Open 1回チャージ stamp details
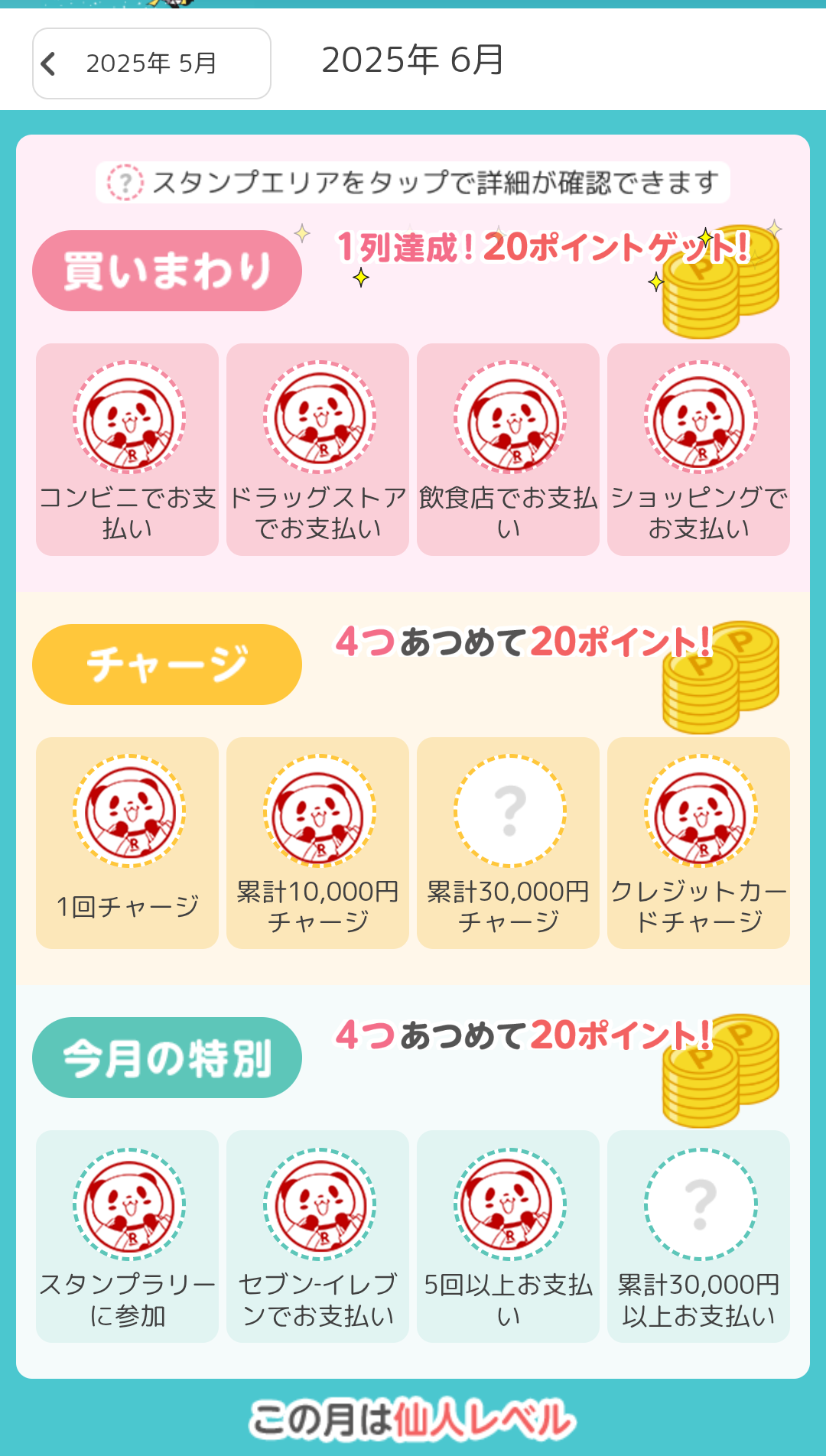 [x=128, y=843]
